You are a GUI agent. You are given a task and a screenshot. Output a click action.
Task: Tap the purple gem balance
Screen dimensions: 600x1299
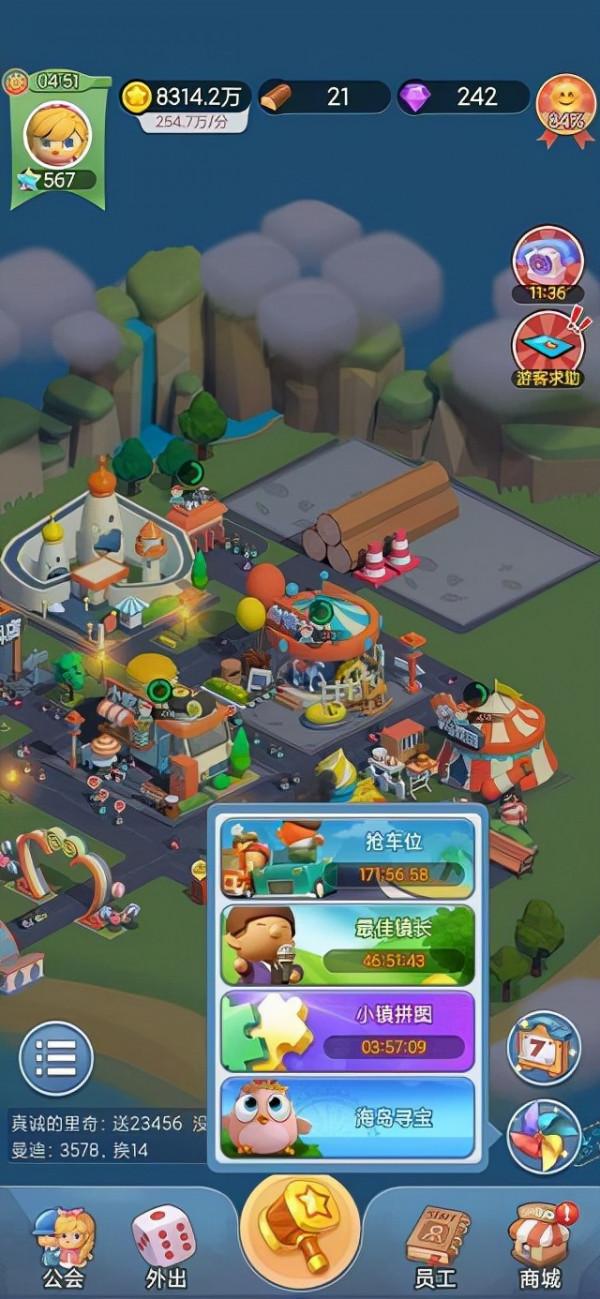[x=463, y=97]
